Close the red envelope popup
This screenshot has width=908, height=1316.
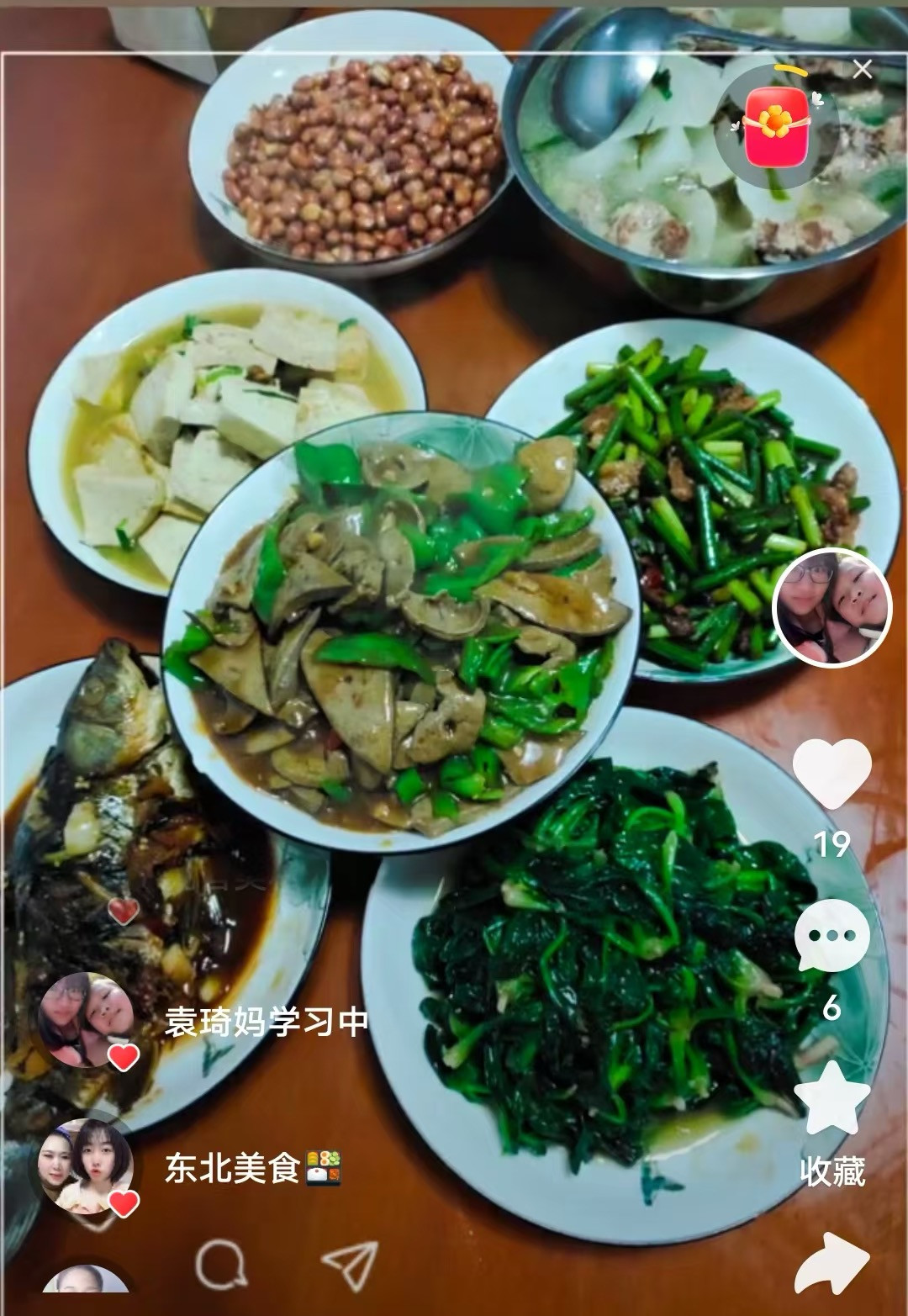(x=863, y=70)
